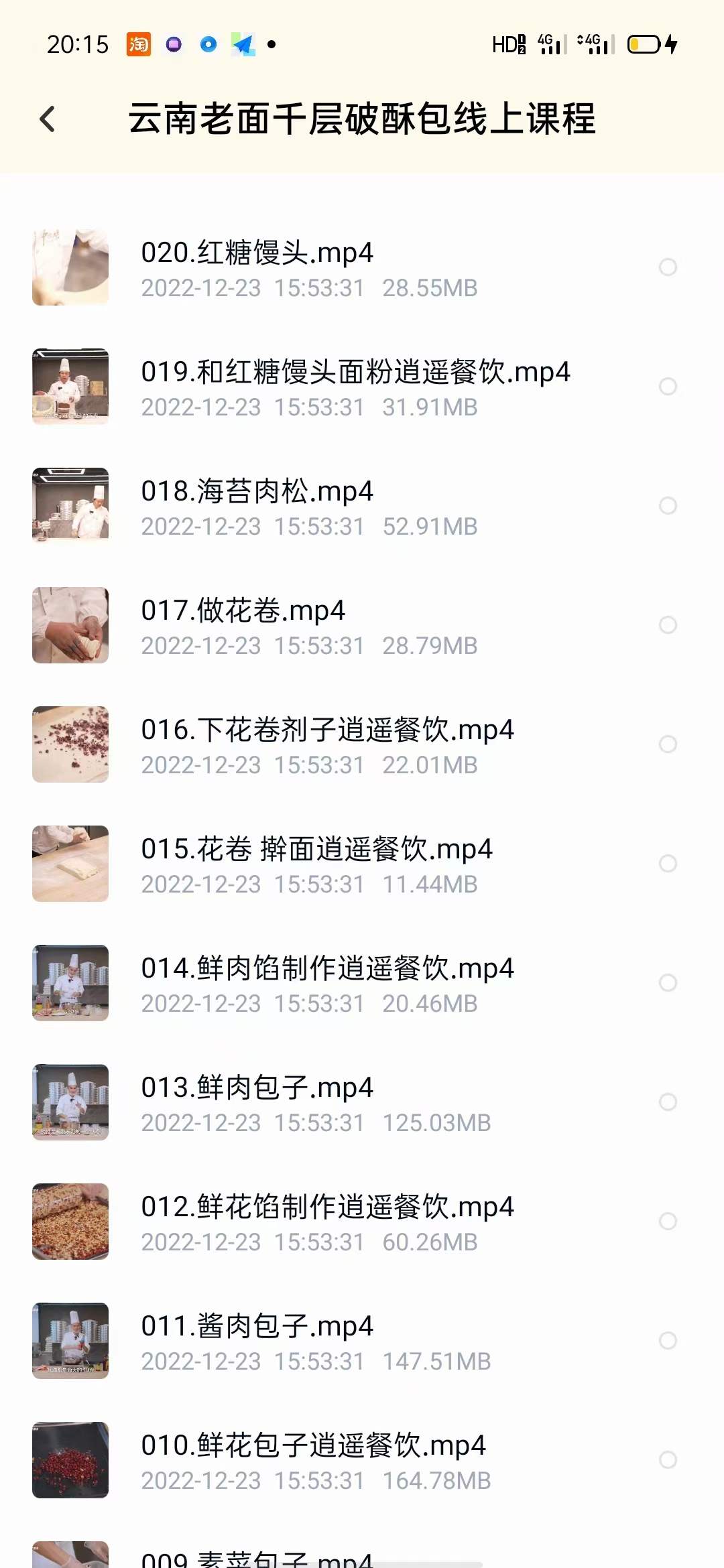Select the circle next to 020.红糖馒头.mp4
The width and height of the screenshot is (724, 1568).
tap(668, 267)
